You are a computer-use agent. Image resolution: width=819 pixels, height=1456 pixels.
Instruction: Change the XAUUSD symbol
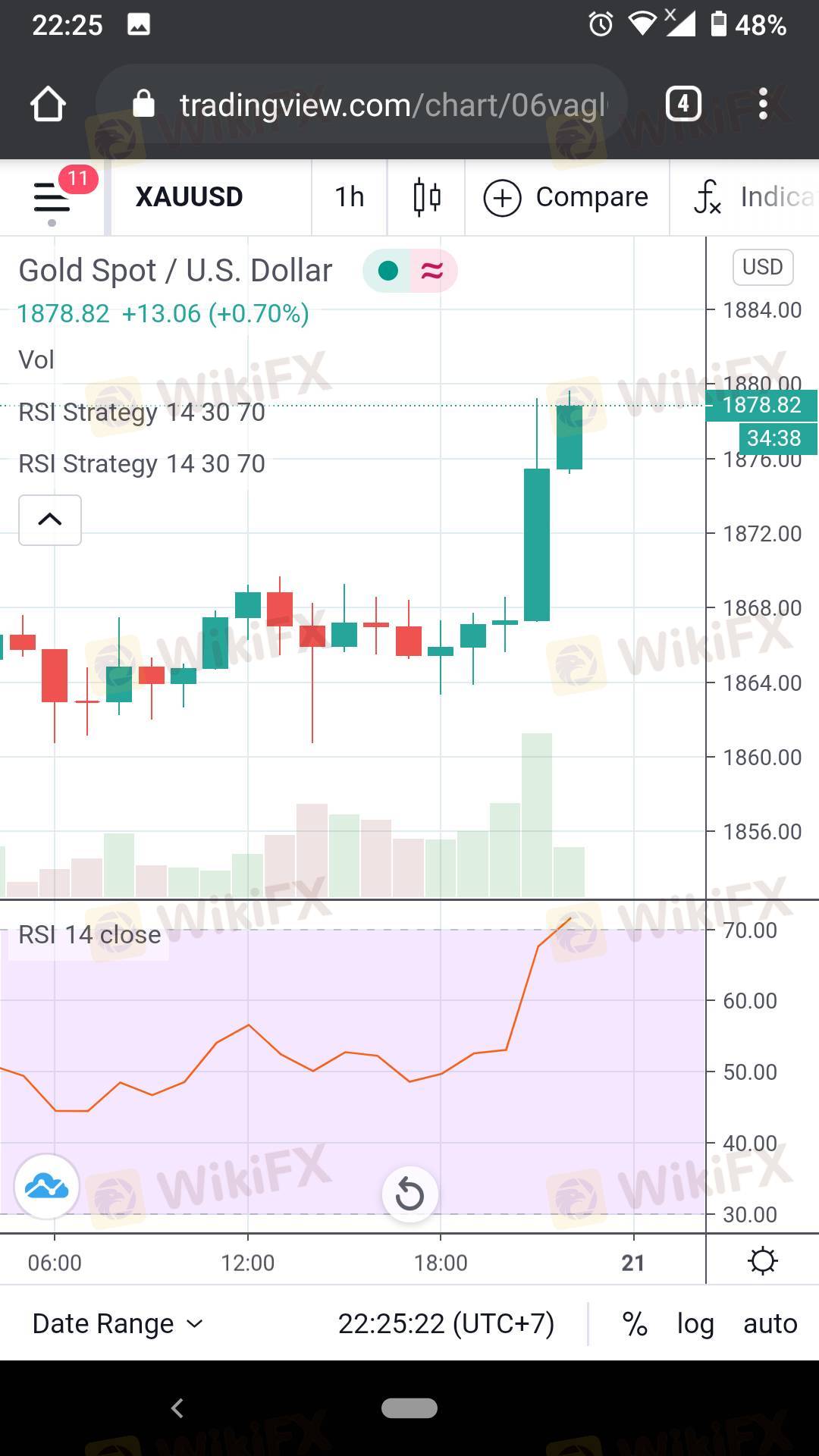tap(189, 197)
